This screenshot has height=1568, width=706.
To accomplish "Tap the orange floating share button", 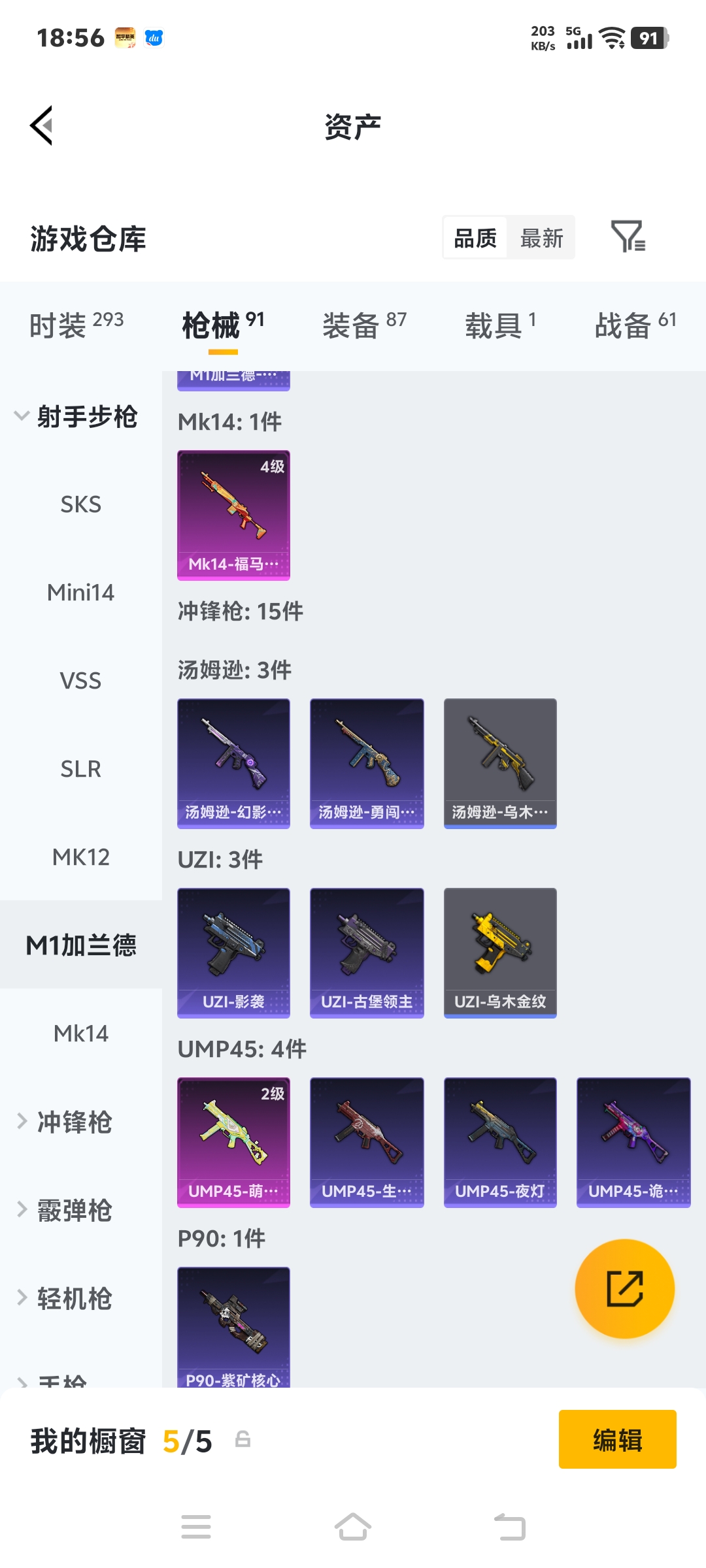I will click(624, 1288).
